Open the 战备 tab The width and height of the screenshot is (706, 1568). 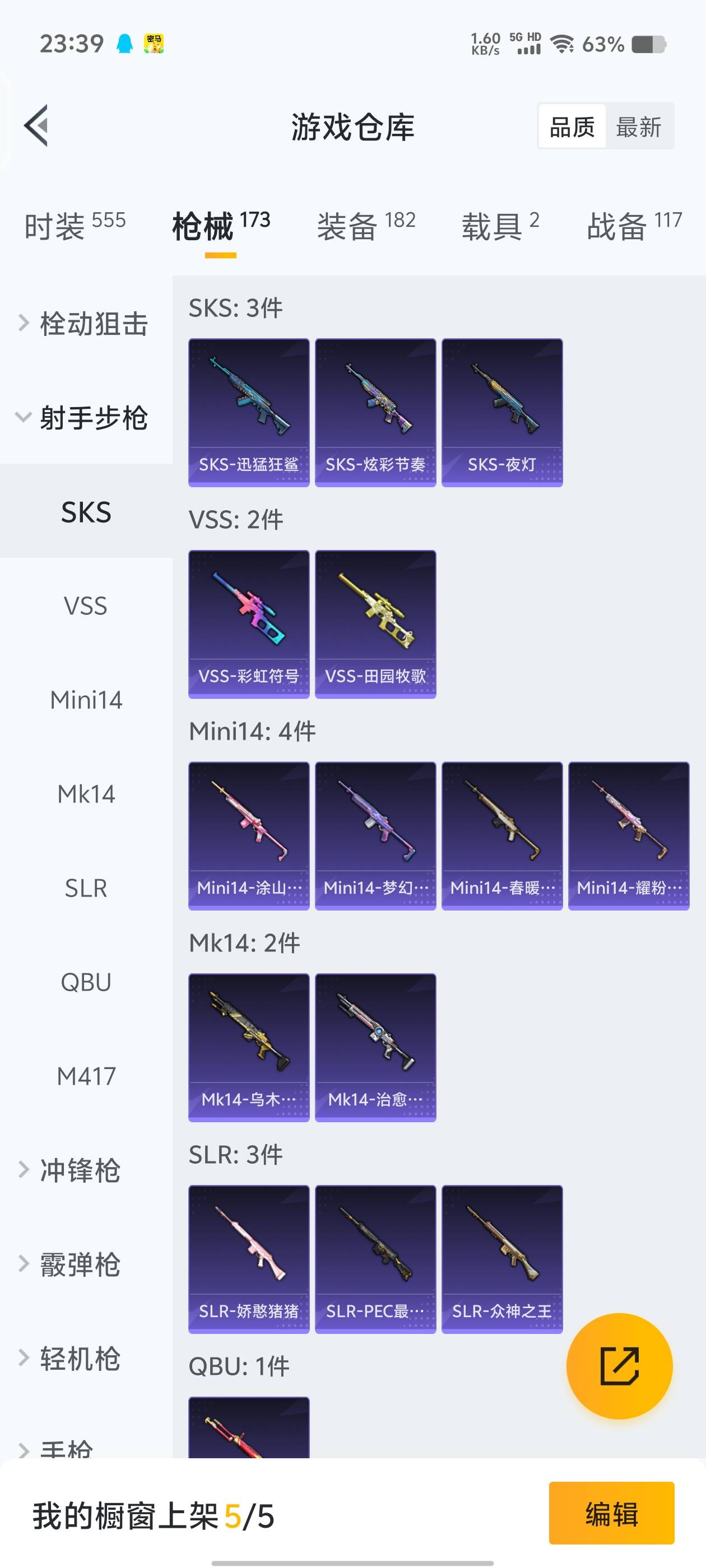[x=634, y=226]
